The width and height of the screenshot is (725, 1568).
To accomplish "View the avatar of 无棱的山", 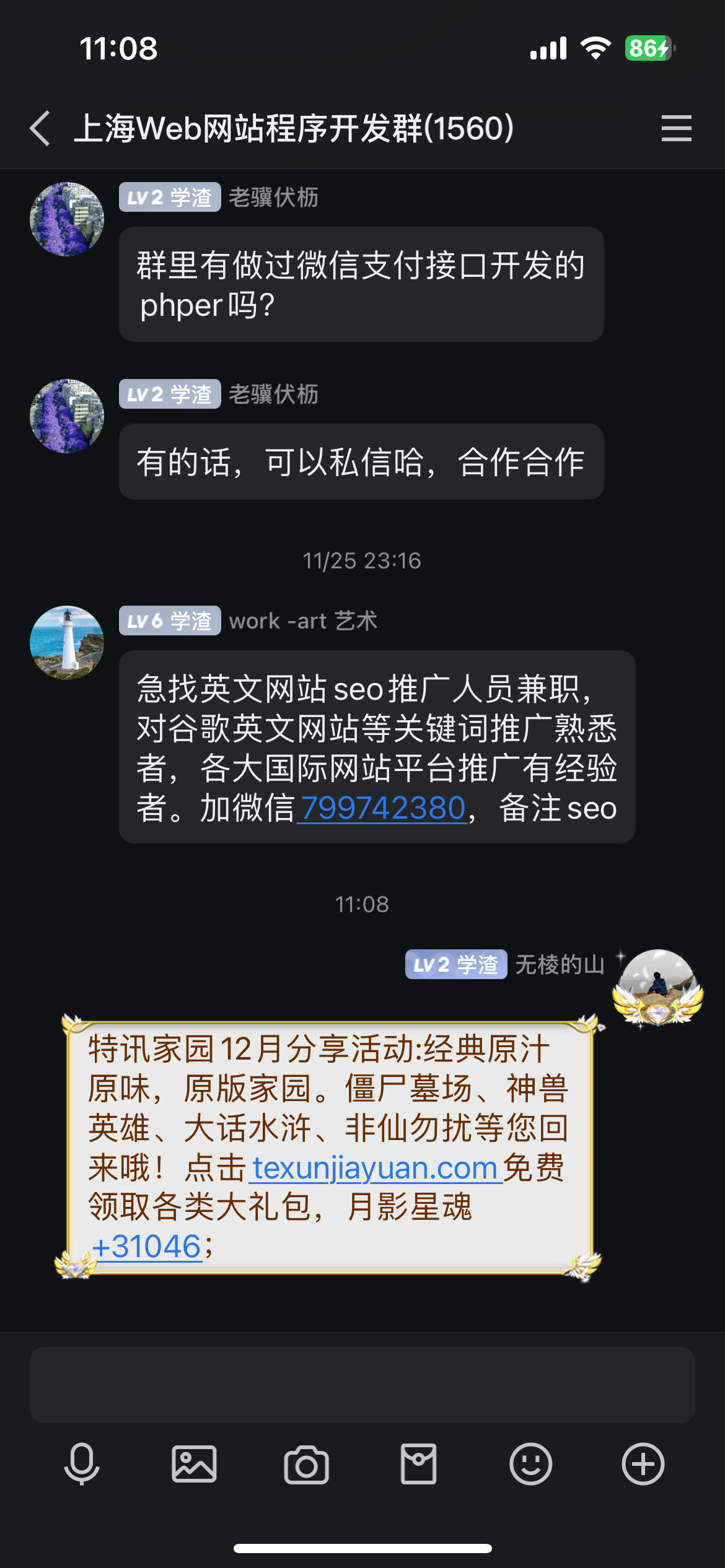I will (x=658, y=986).
